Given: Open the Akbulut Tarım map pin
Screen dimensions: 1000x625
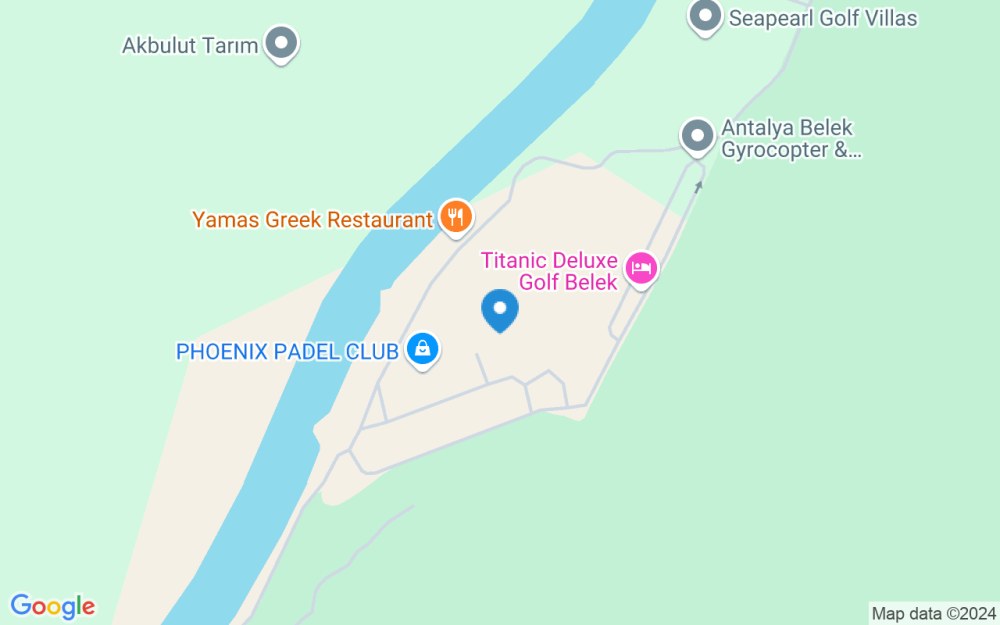Looking at the screenshot, I should point(282,43).
